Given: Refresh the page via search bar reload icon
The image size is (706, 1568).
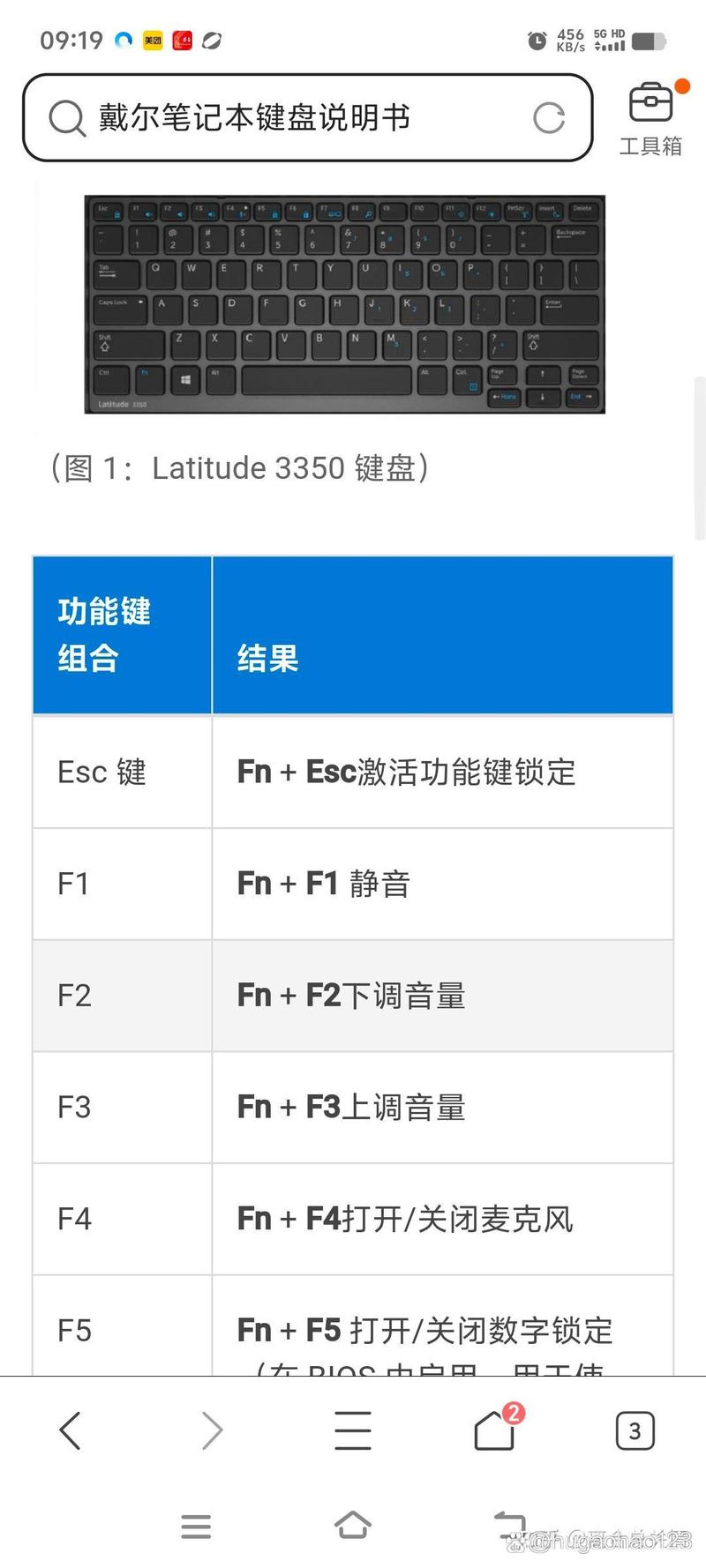Looking at the screenshot, I should click(x=549, y=117).
